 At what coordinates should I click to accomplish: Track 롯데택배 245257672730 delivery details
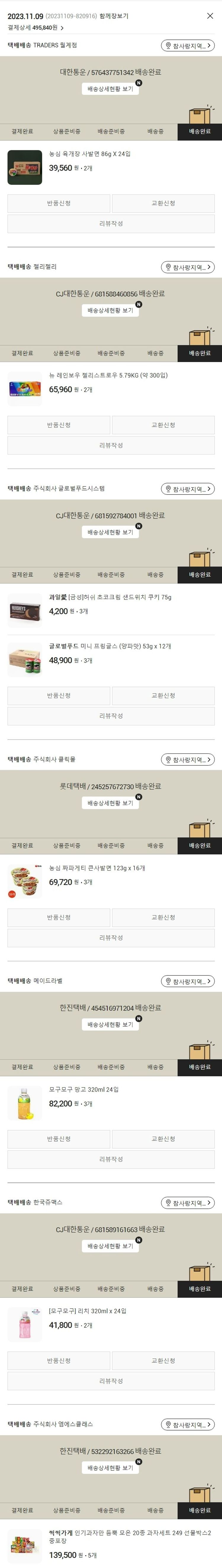pos(110,803)
